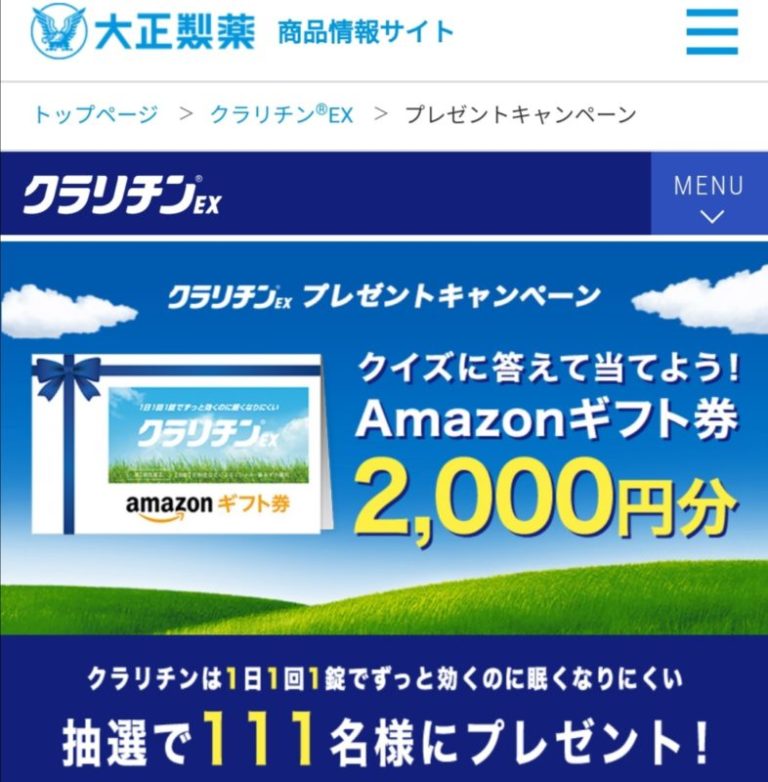
Task: Expand the MENU dropdown
Action: point(708,195)
